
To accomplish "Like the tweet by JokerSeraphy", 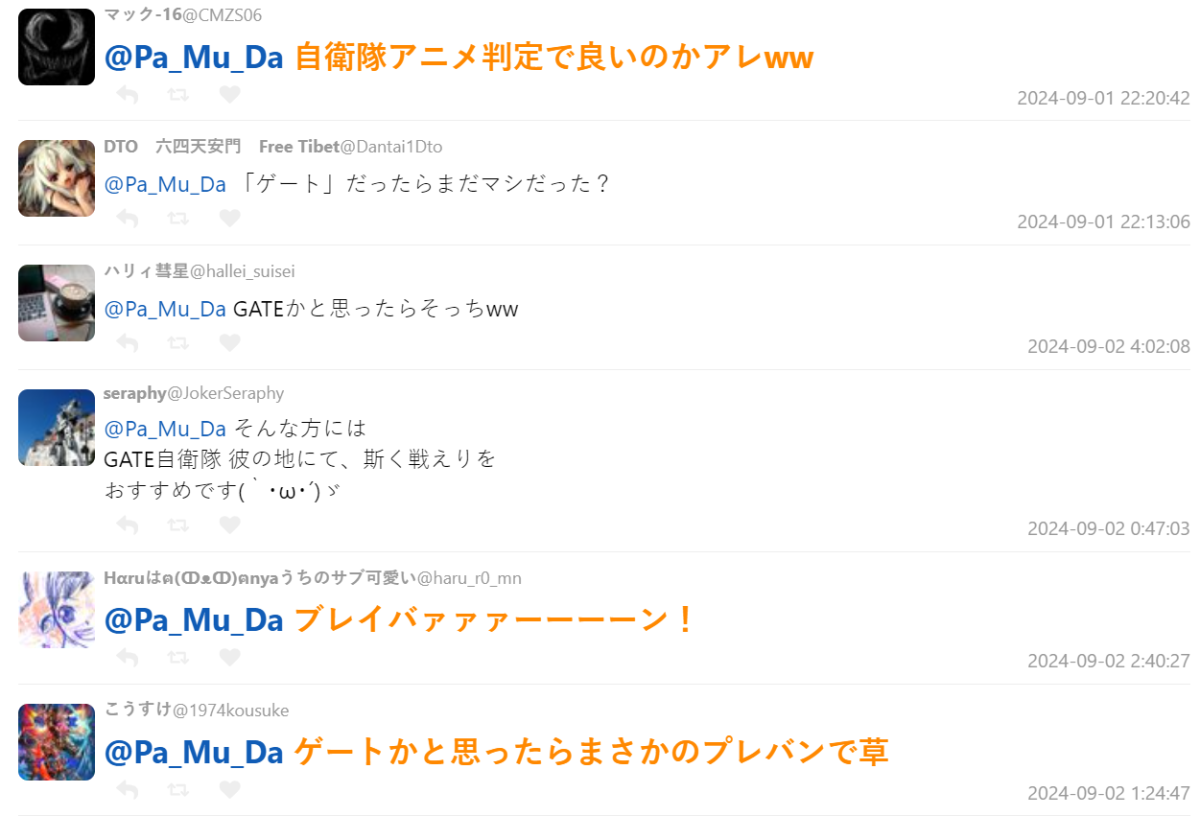I will (230, 525).
